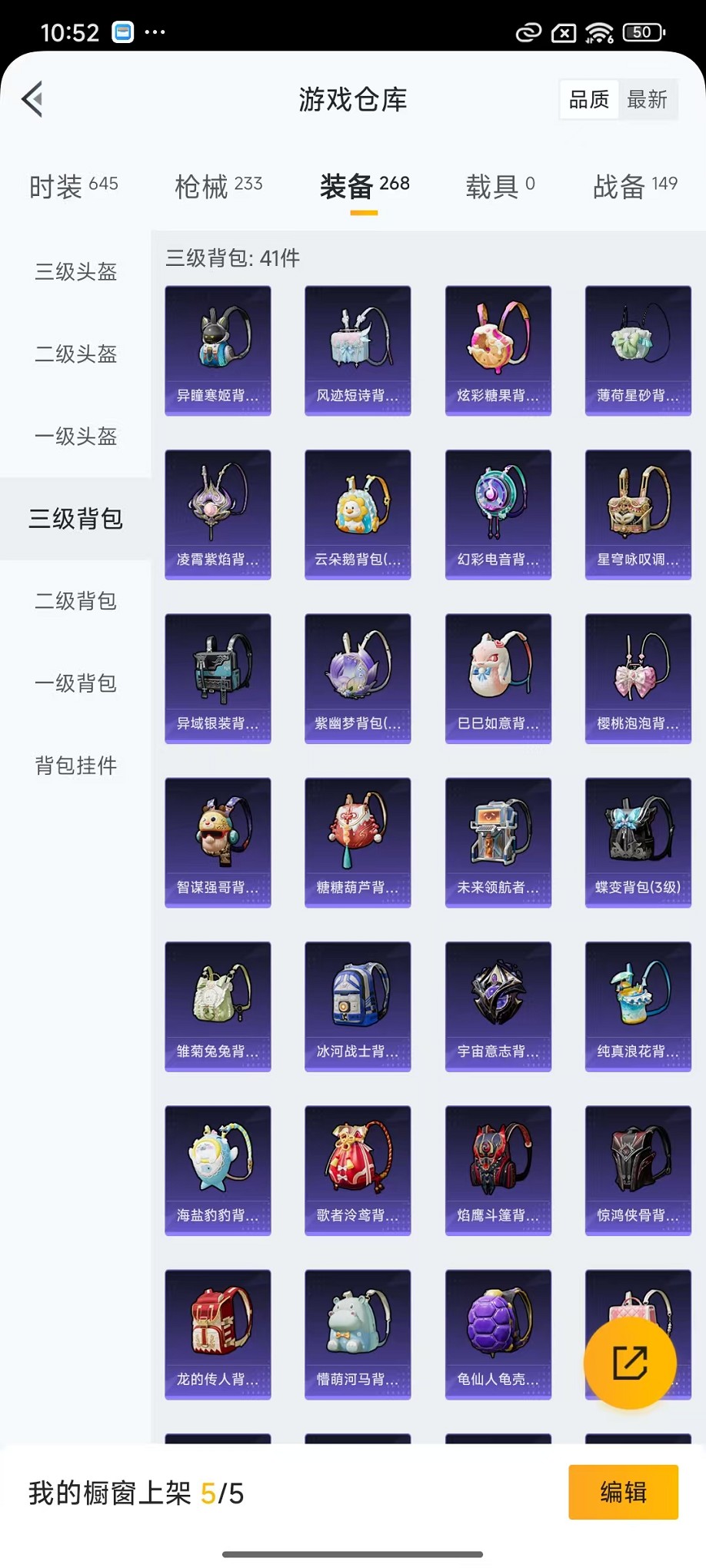
Task: Tap the orange share floating button
Action: pyautogui.click(x=630, y=1363)
